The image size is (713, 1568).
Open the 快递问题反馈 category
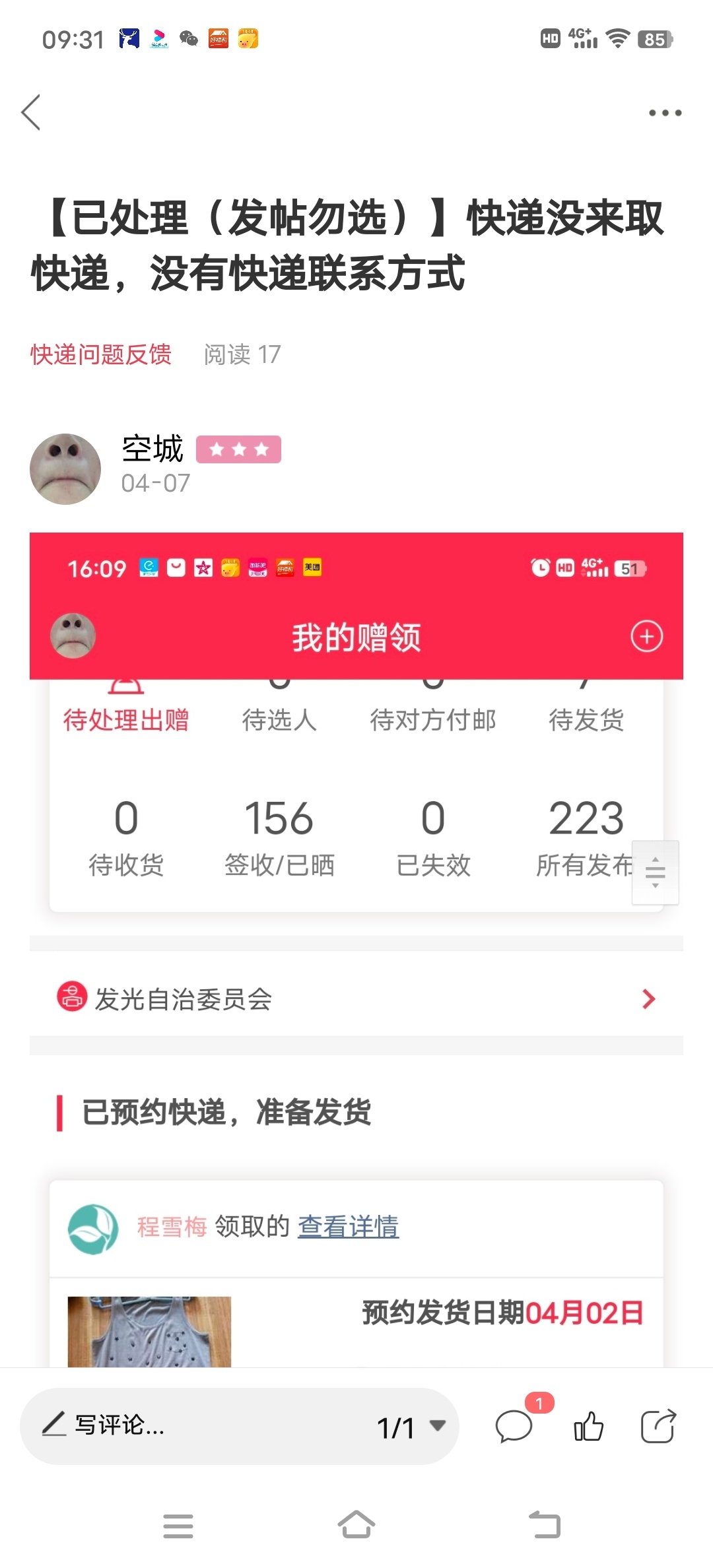click(x=101, y=354)
